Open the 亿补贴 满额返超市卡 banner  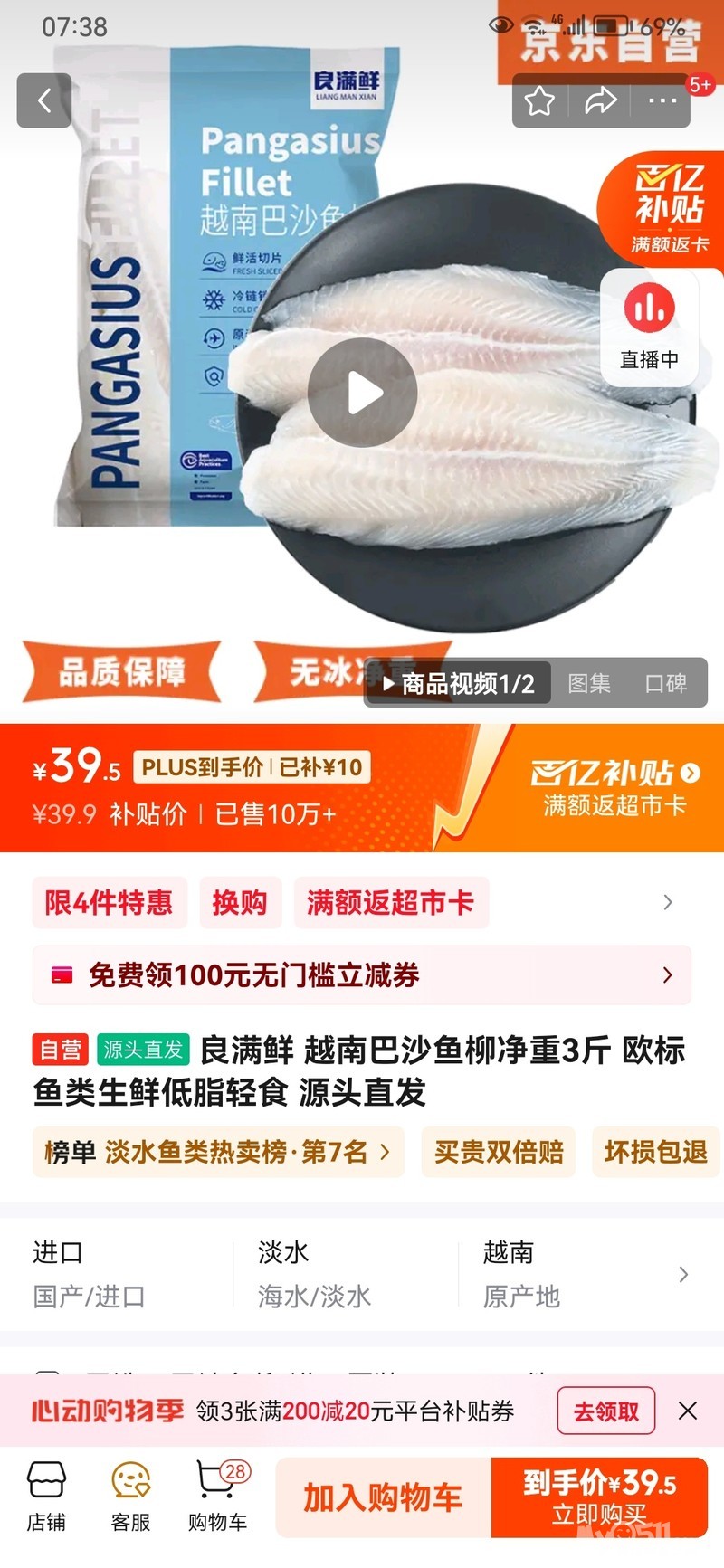(614, 788)
